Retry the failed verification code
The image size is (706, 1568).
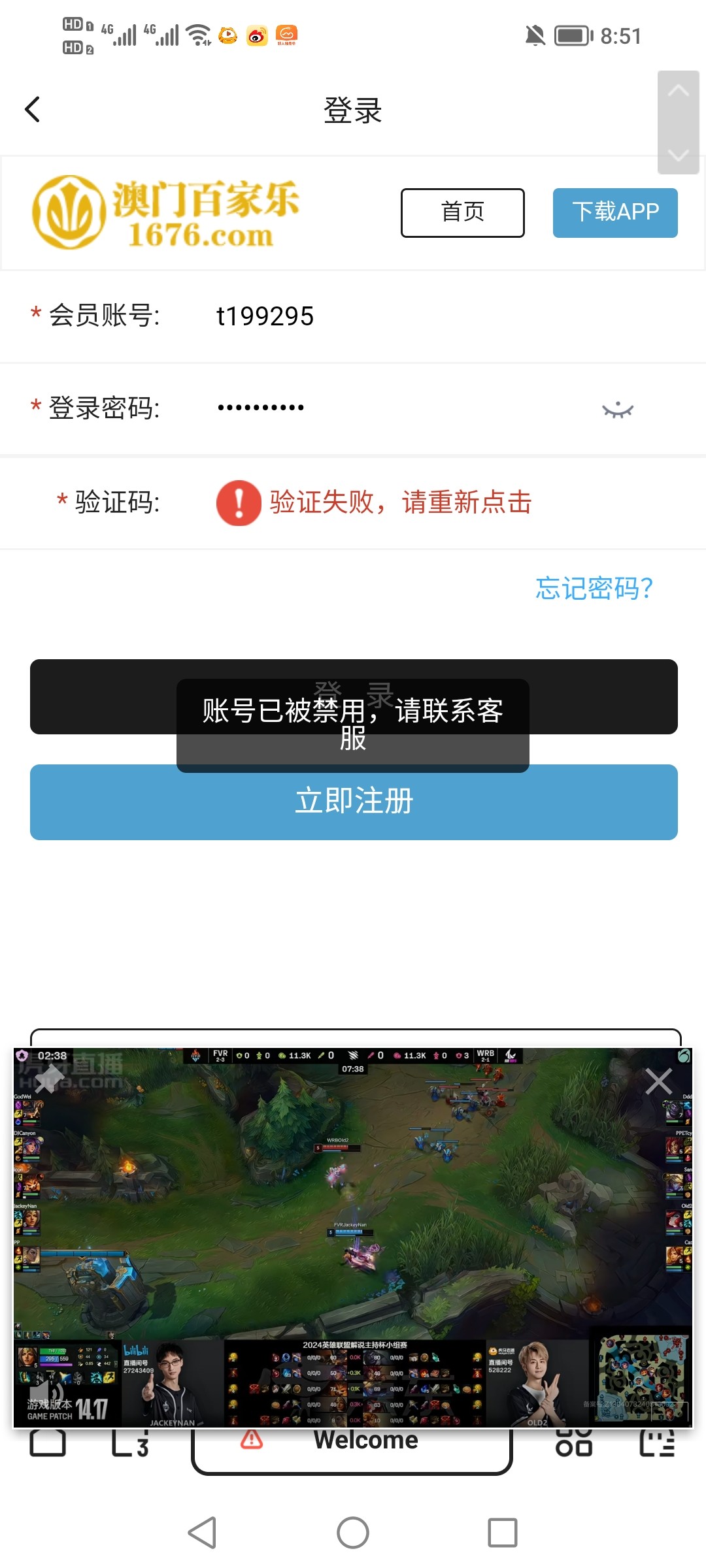click(x=374, y=502)
